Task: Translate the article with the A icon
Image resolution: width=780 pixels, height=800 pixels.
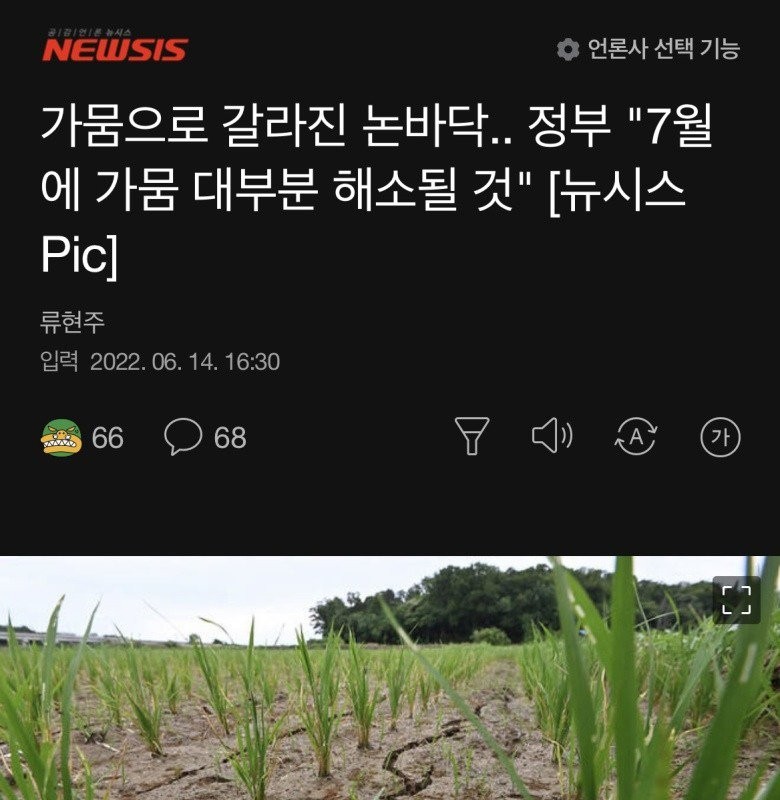Action: click(635, 437)
